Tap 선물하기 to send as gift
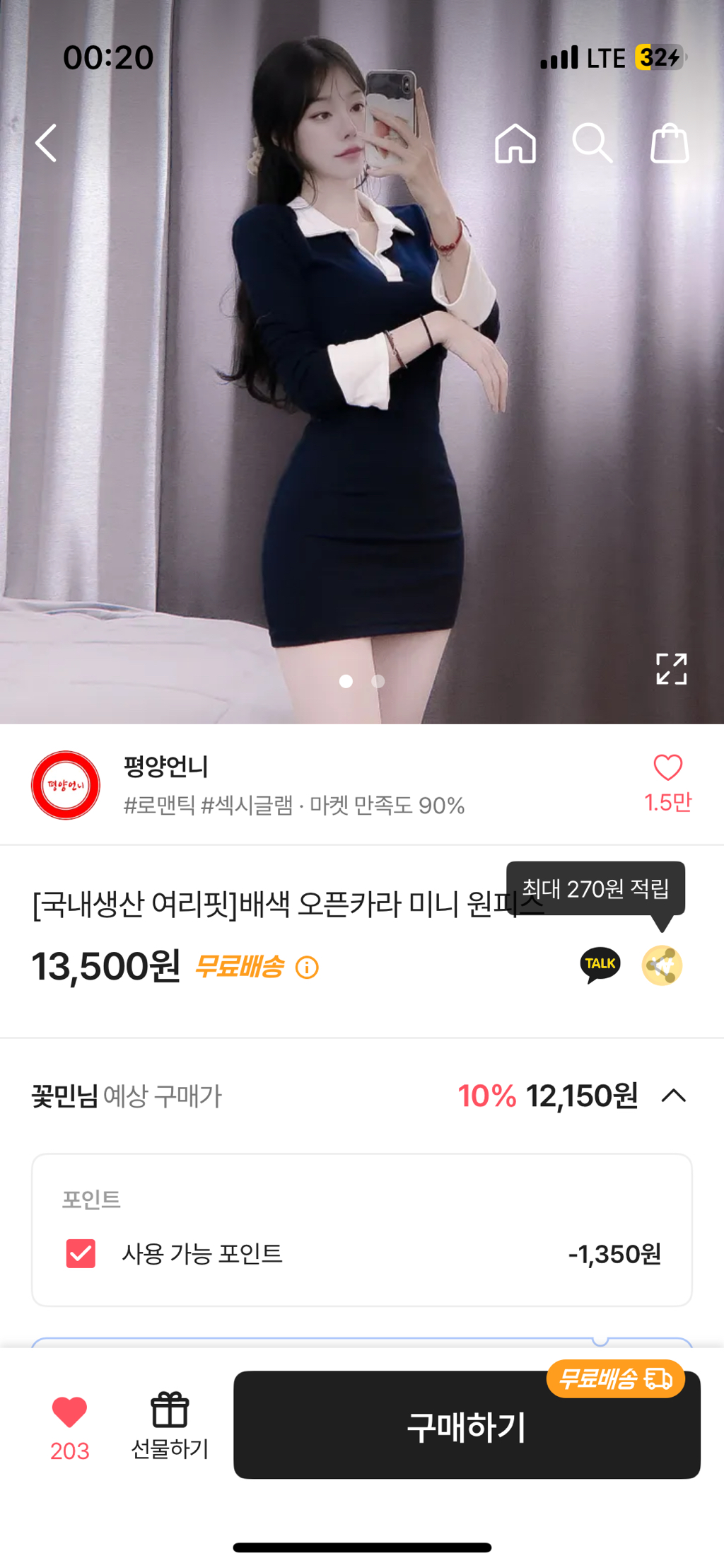Viewport: 724px width, 1568px height. click(x=170, y=1424)
